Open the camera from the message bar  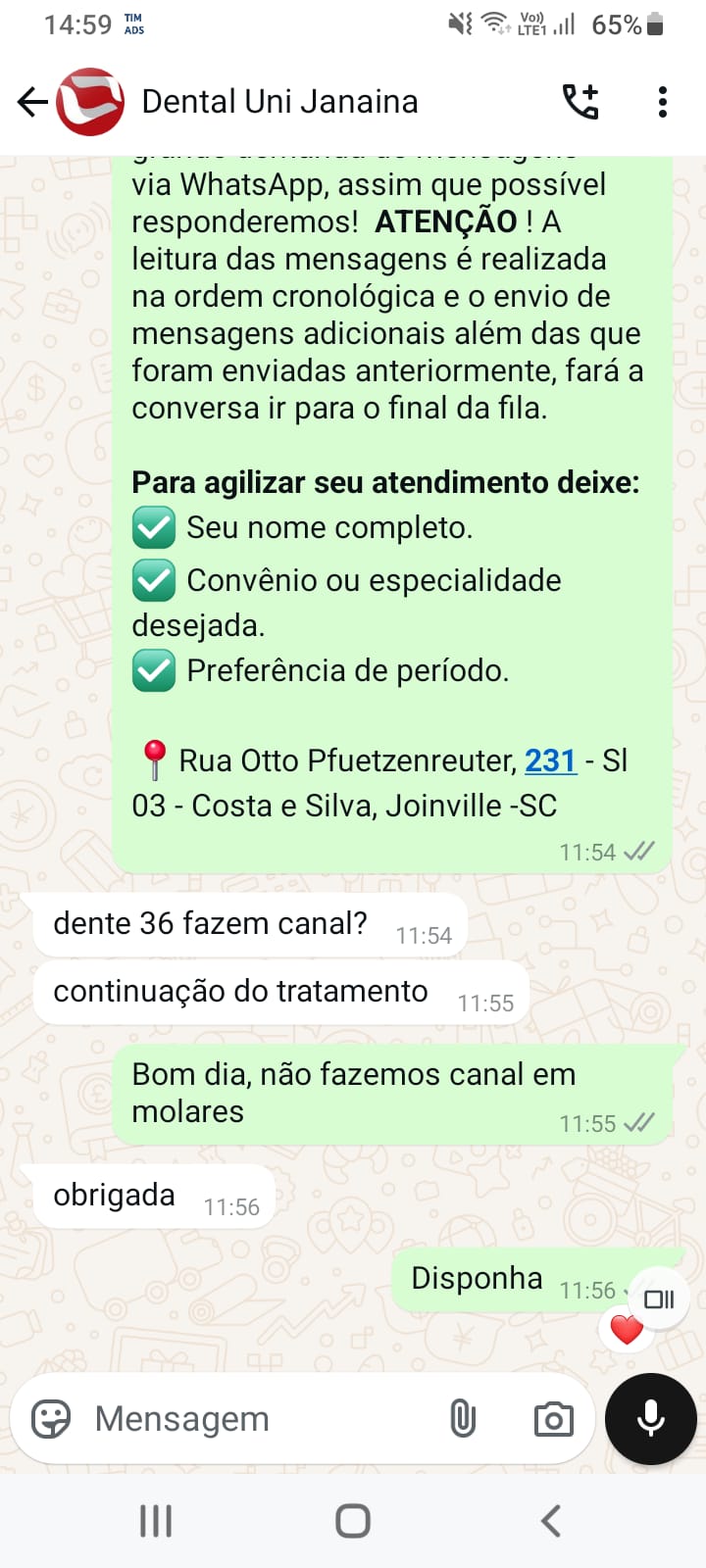[x=553, y=1418]
